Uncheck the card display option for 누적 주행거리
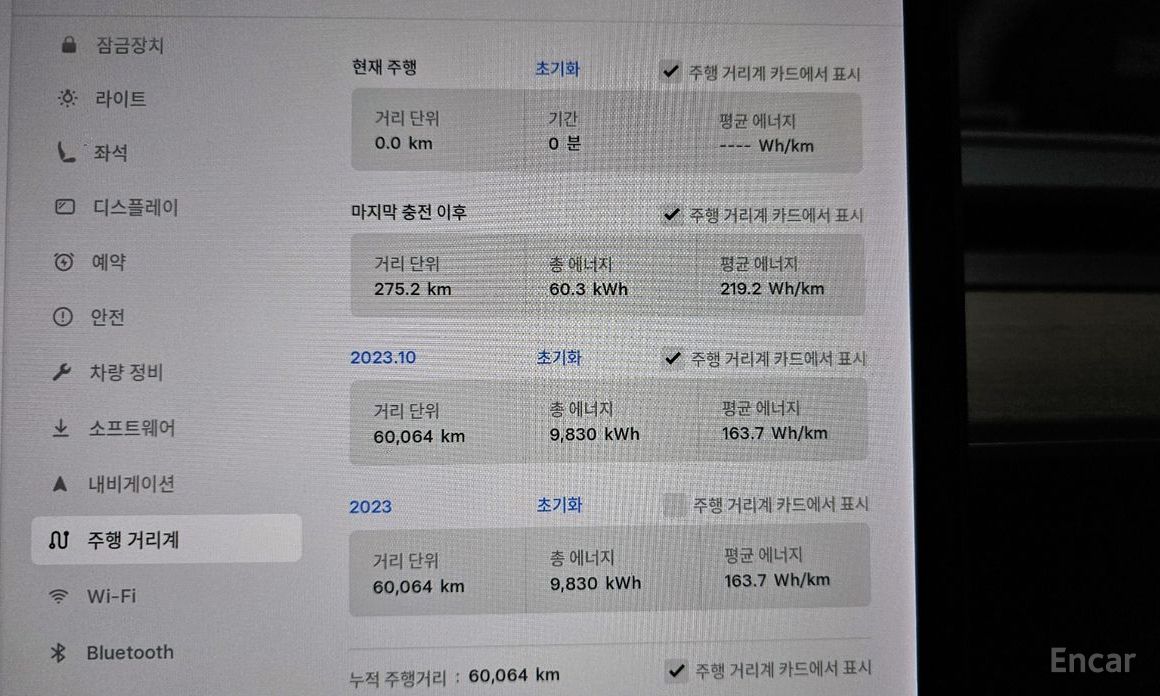This screenshot has height=696, width=1160. 677,669
